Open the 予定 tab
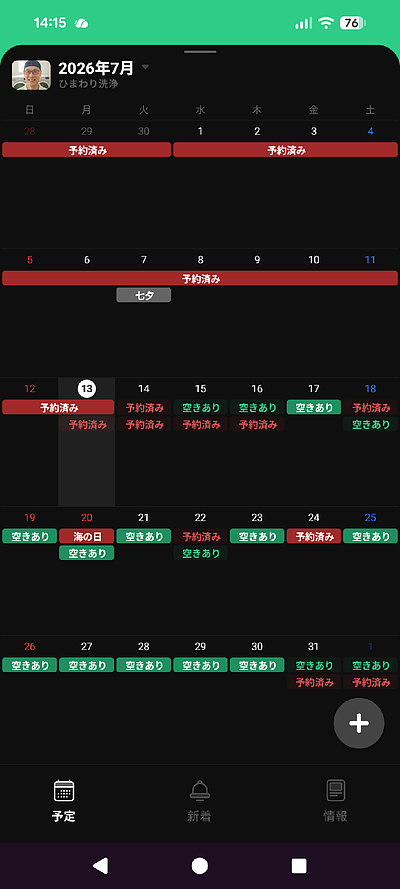Viewport: 400px width, 889px height. pyautogui.click(x=64, y=801)
